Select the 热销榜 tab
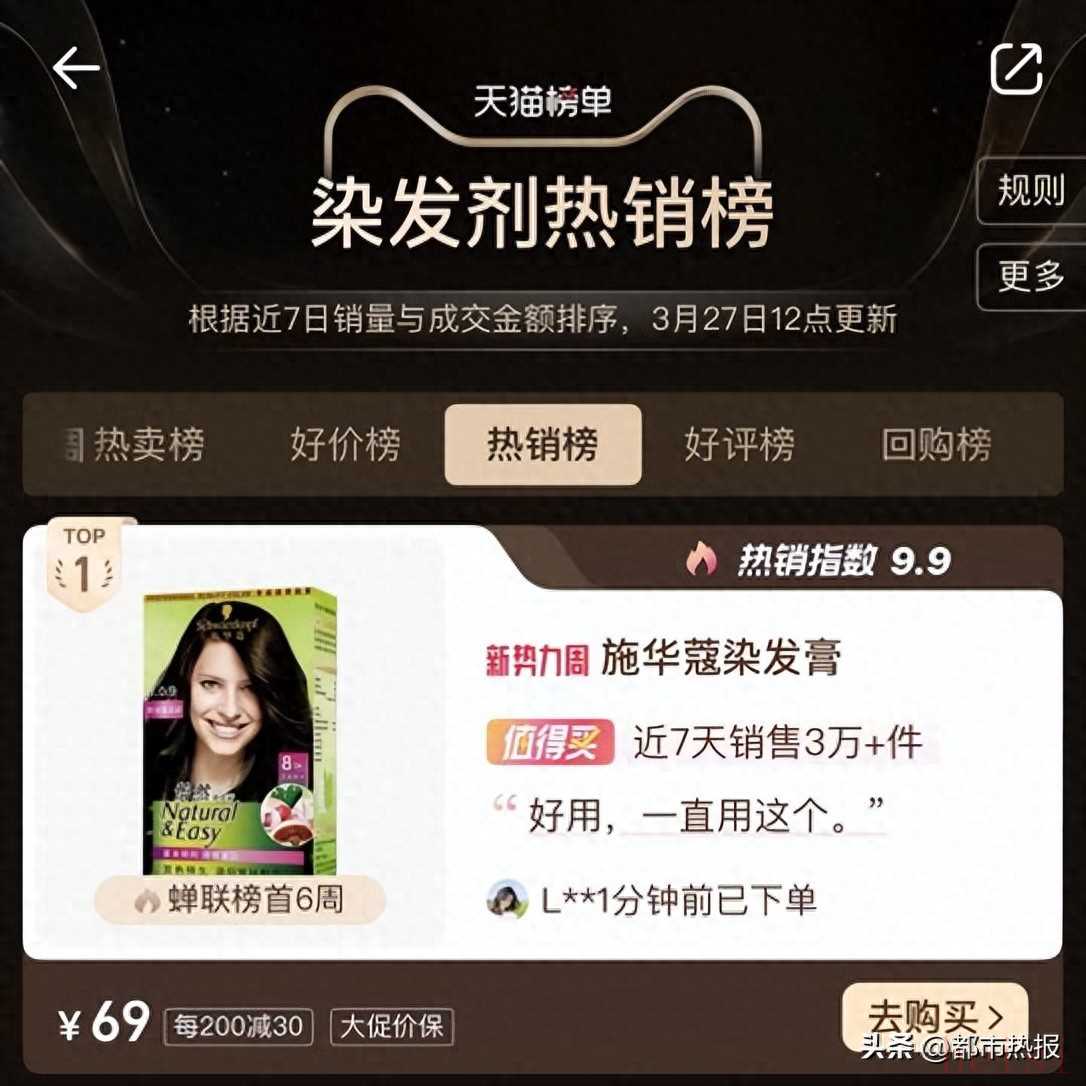The height and width of the screenshot is (1086, 1086). (542, 445)
